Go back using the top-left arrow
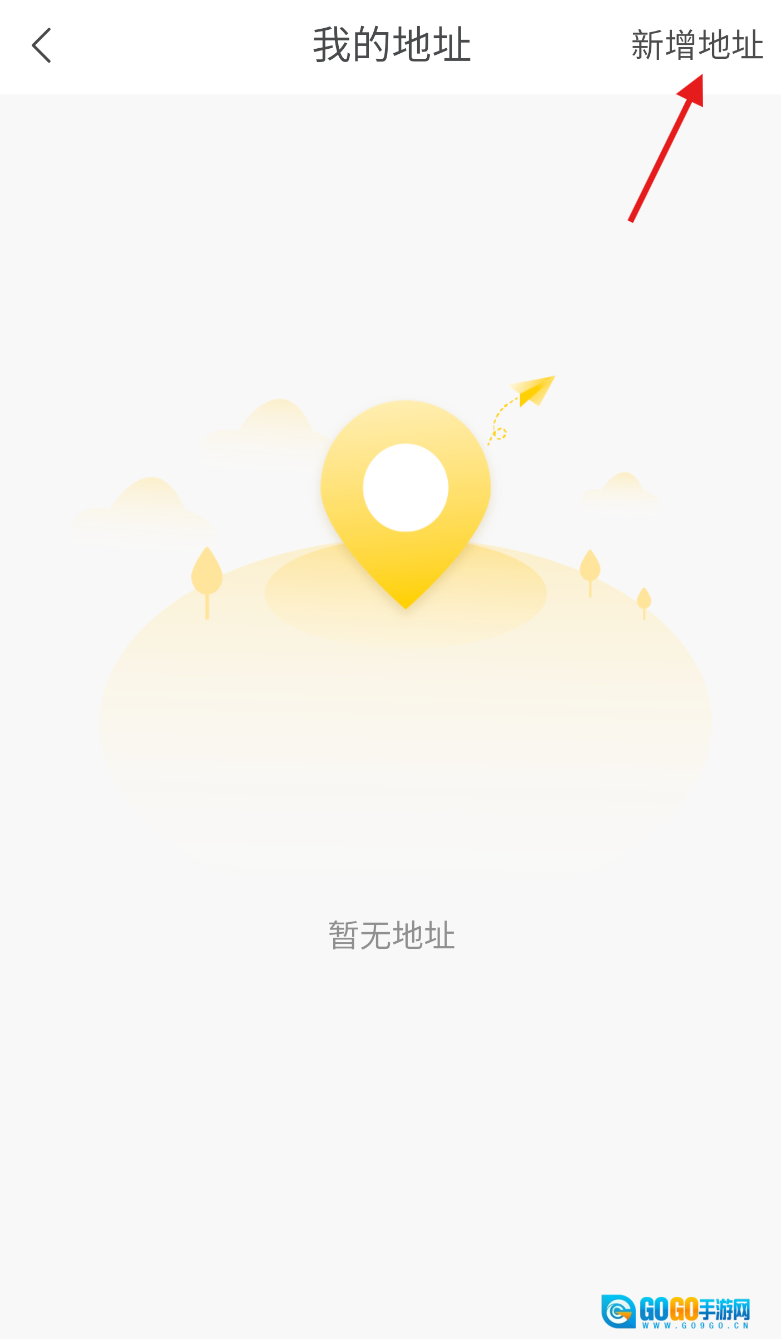This screenshot has width=781, height=1339. (41, 46)
